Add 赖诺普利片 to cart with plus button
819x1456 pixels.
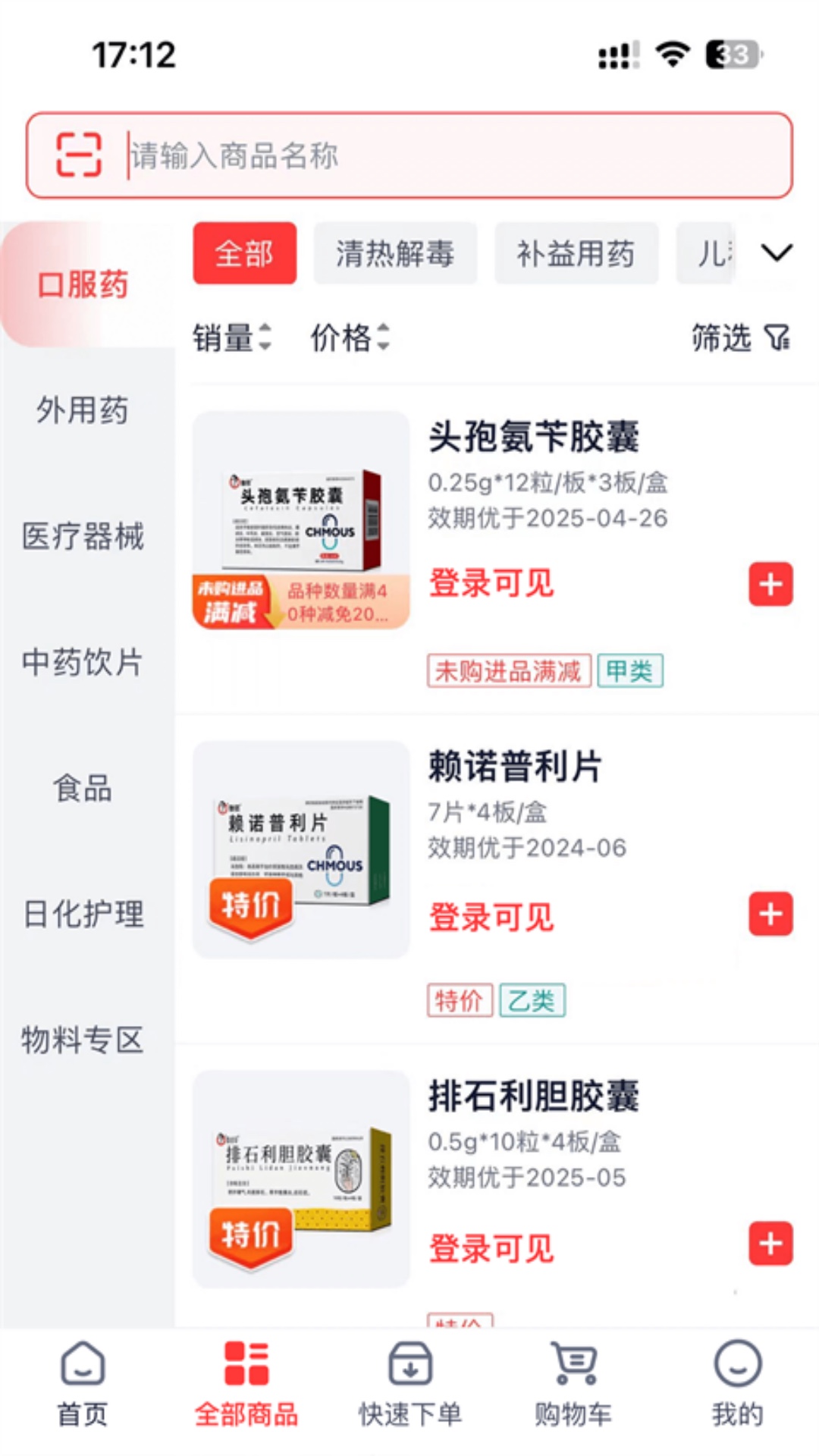770,915
